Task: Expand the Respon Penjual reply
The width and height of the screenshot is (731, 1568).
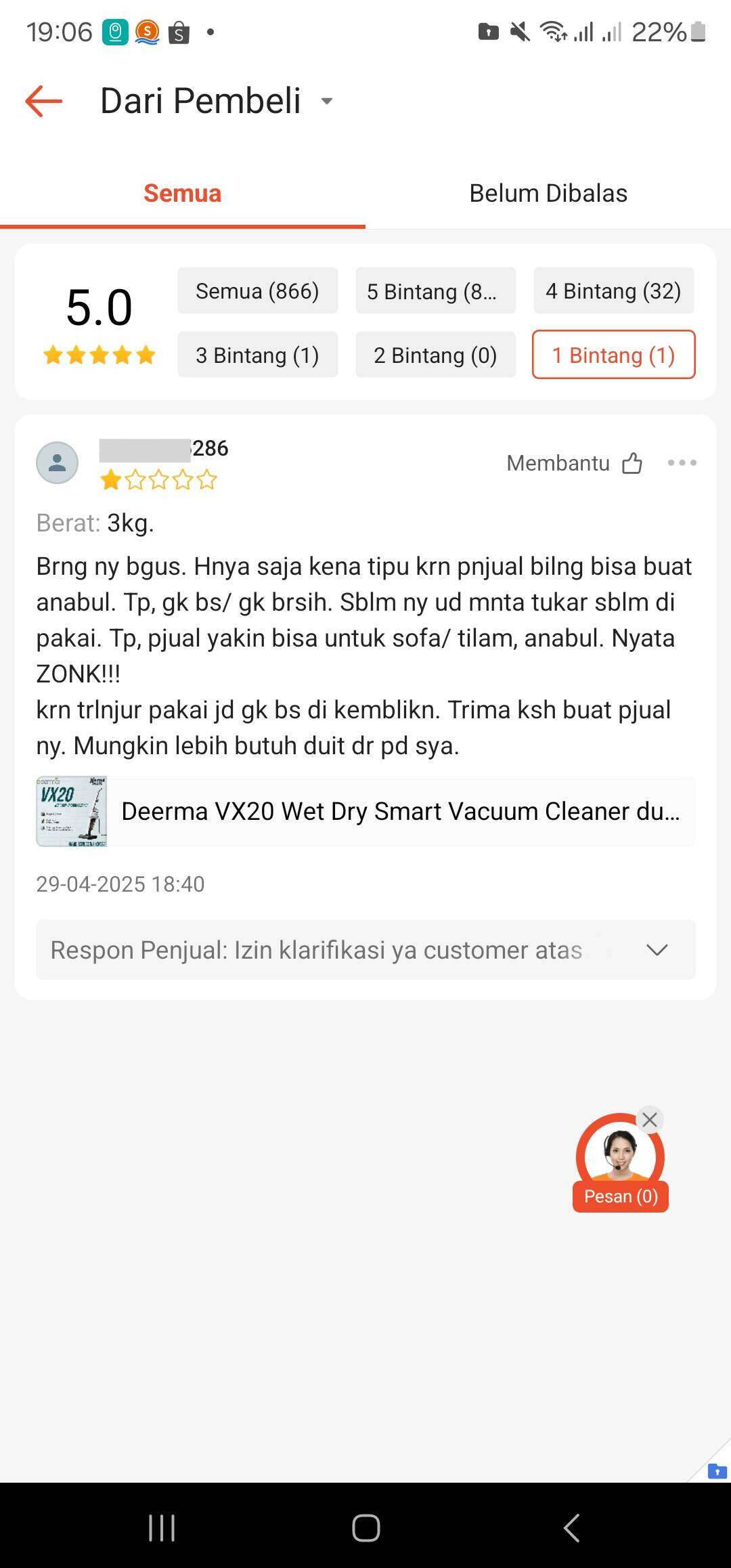Action: [x=365, y=950]
